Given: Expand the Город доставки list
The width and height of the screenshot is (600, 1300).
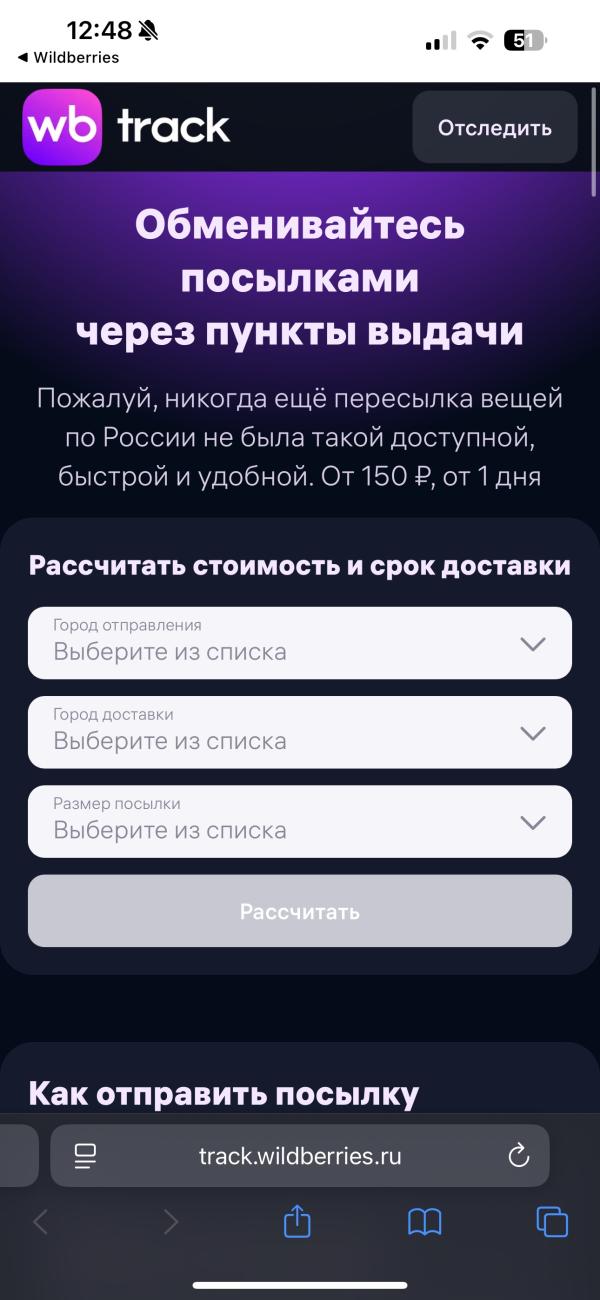Looking at the screenshot, I should point(299,732).
